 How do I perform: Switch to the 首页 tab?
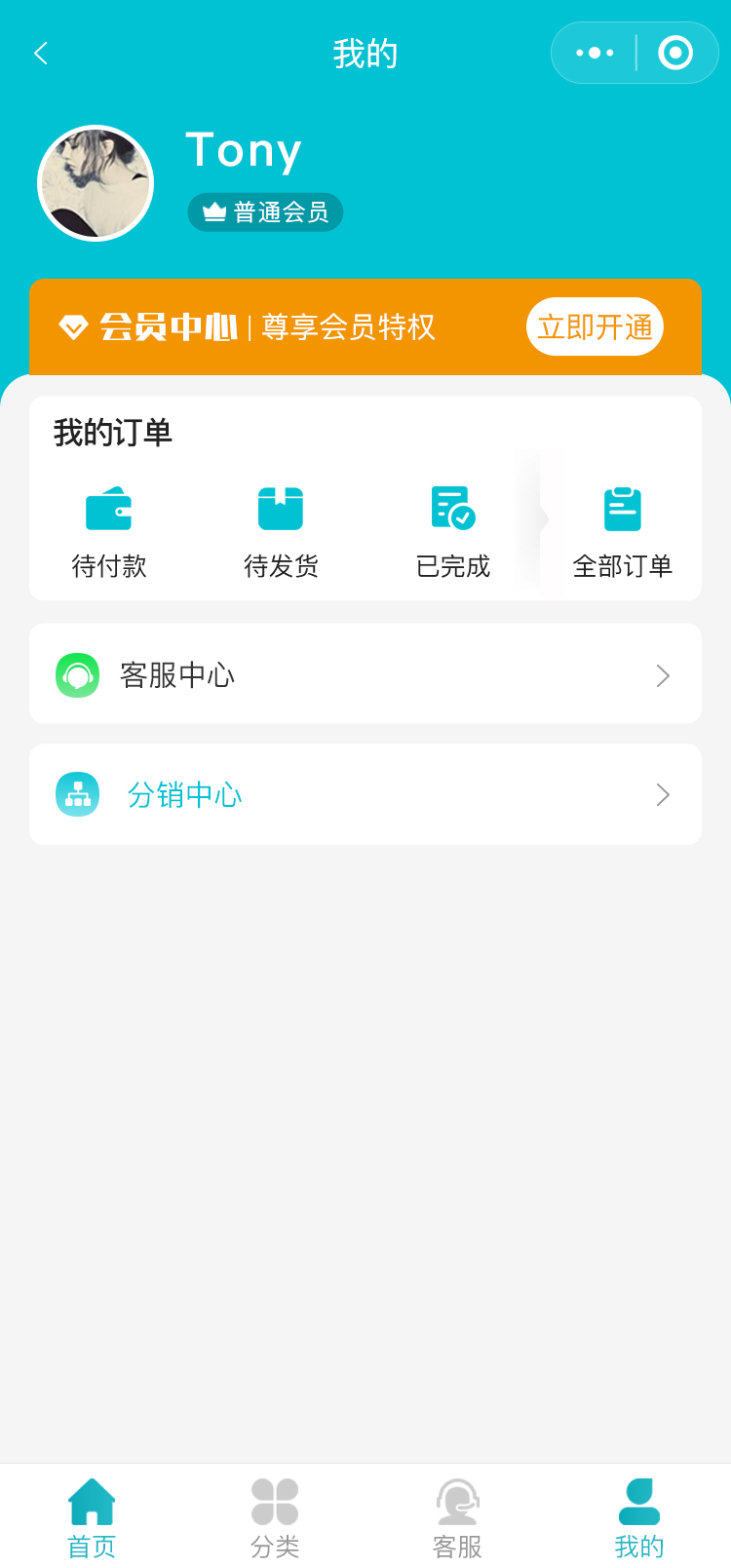(x=92, y=1517)
